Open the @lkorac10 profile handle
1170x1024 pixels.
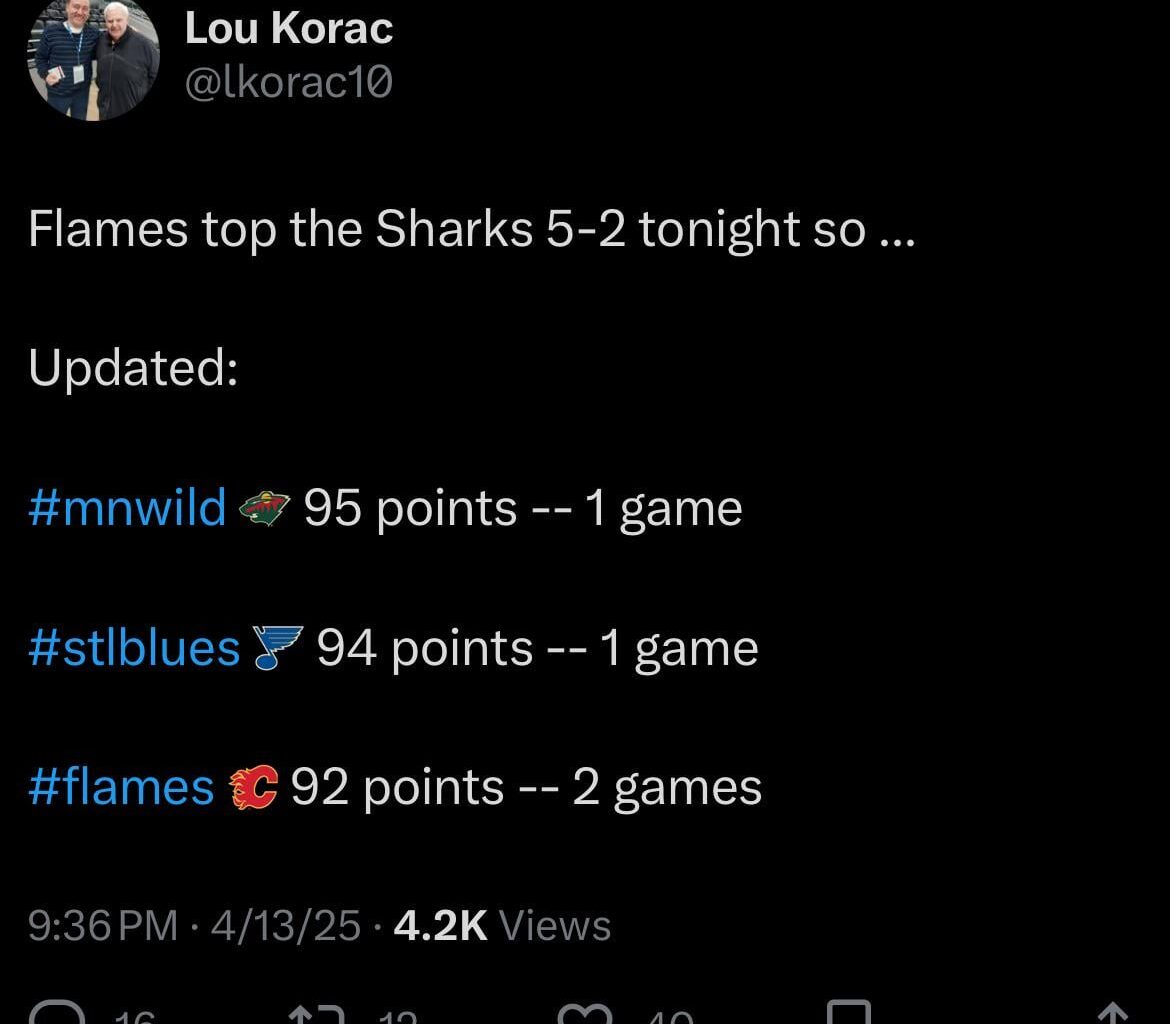(288, 83)
